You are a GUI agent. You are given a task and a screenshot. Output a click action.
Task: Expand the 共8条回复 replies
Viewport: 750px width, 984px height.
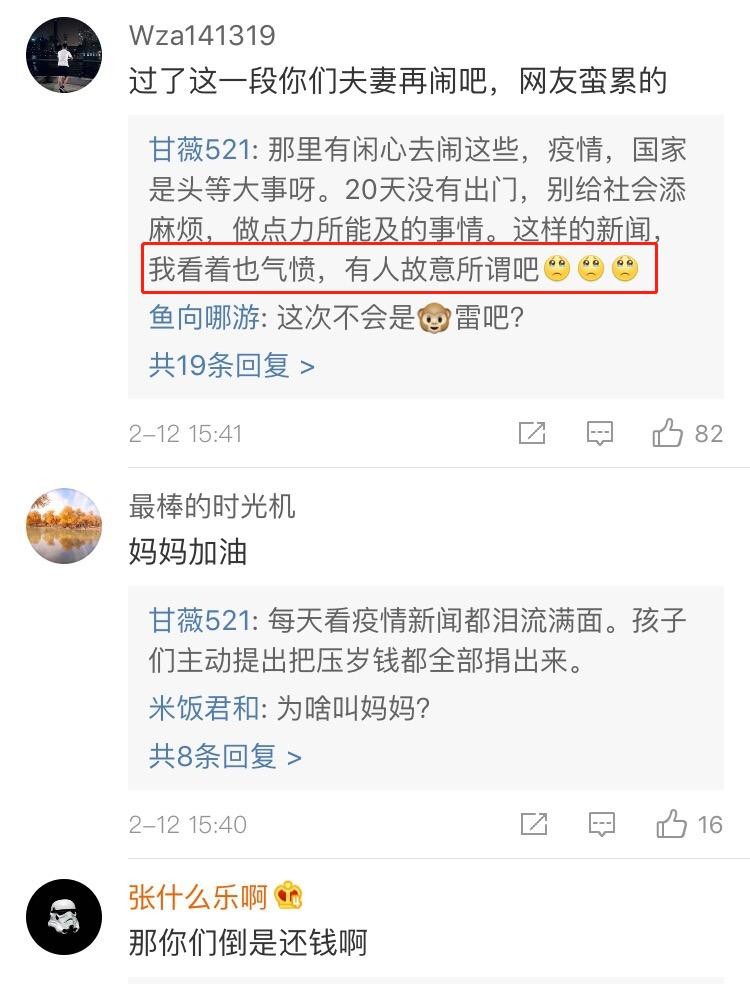coord(225,757)
